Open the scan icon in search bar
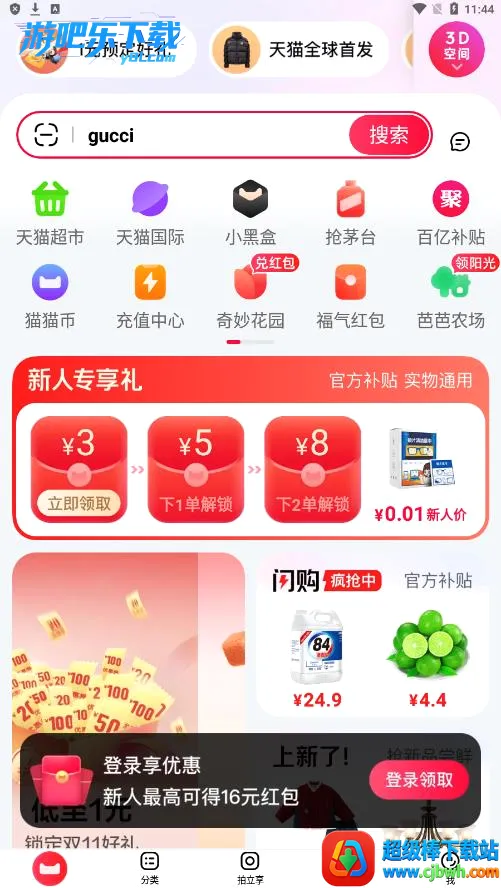This screenshot has width=501, height=888. (46, 135)
